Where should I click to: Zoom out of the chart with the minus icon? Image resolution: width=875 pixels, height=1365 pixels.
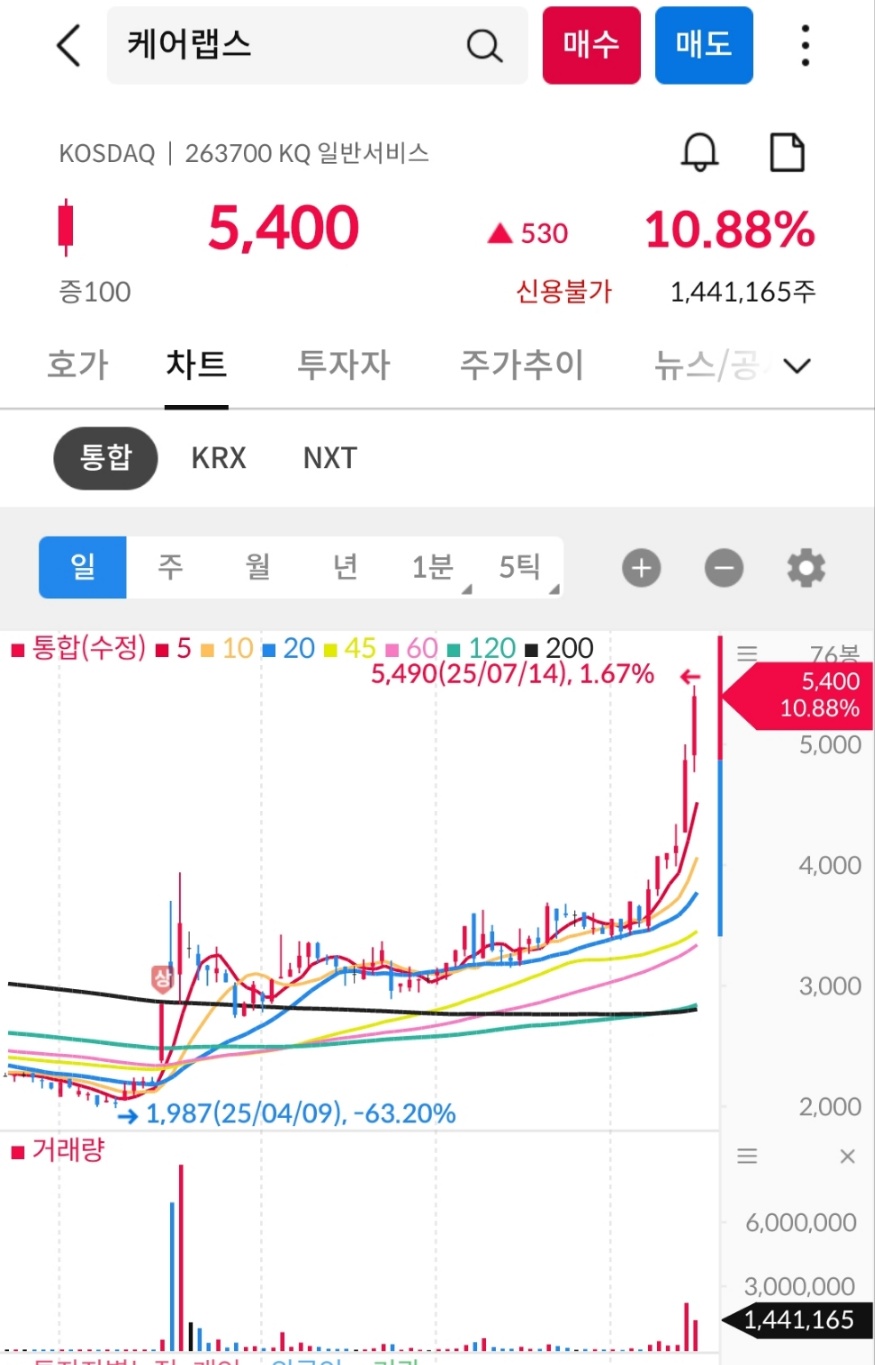coord(723,567)
